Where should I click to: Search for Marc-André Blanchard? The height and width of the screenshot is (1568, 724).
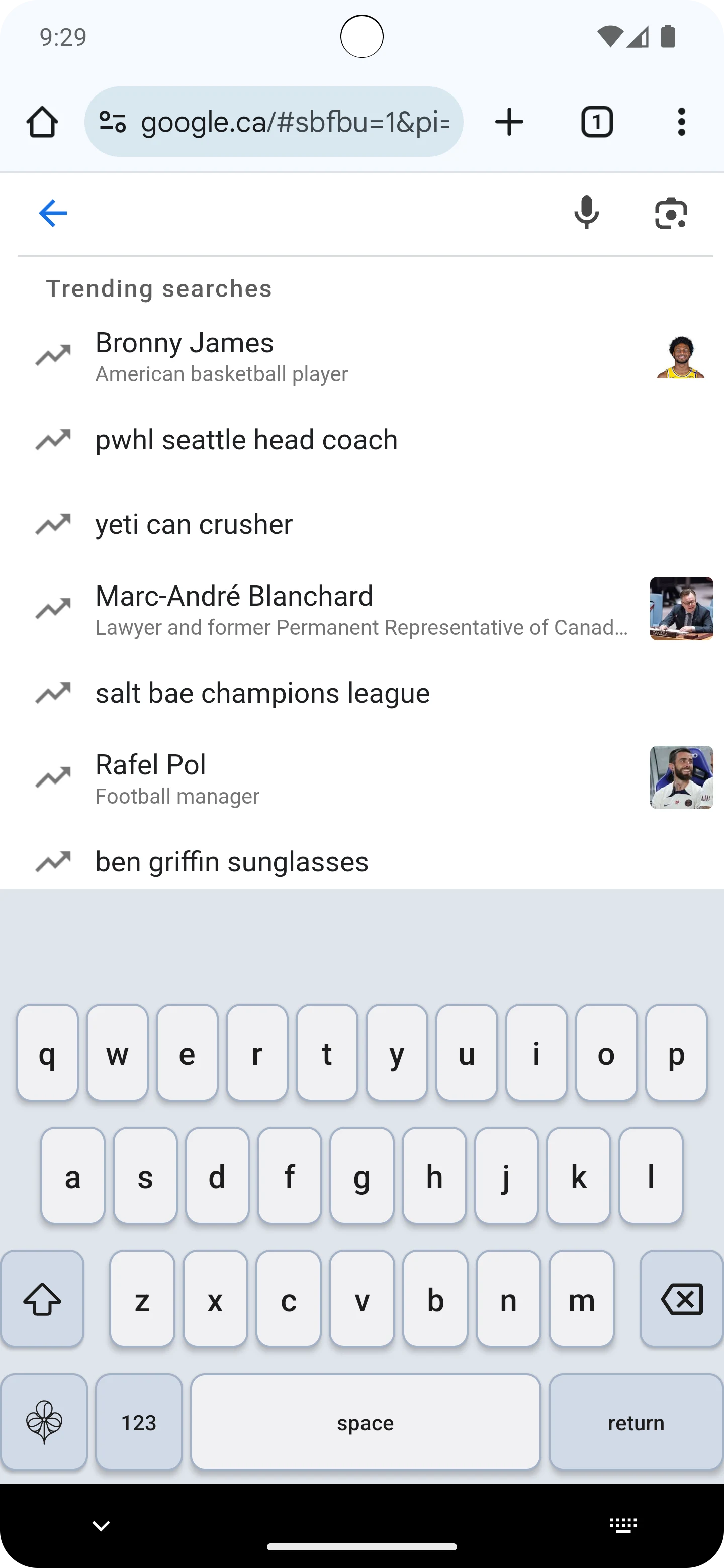[x=361, y=609]
